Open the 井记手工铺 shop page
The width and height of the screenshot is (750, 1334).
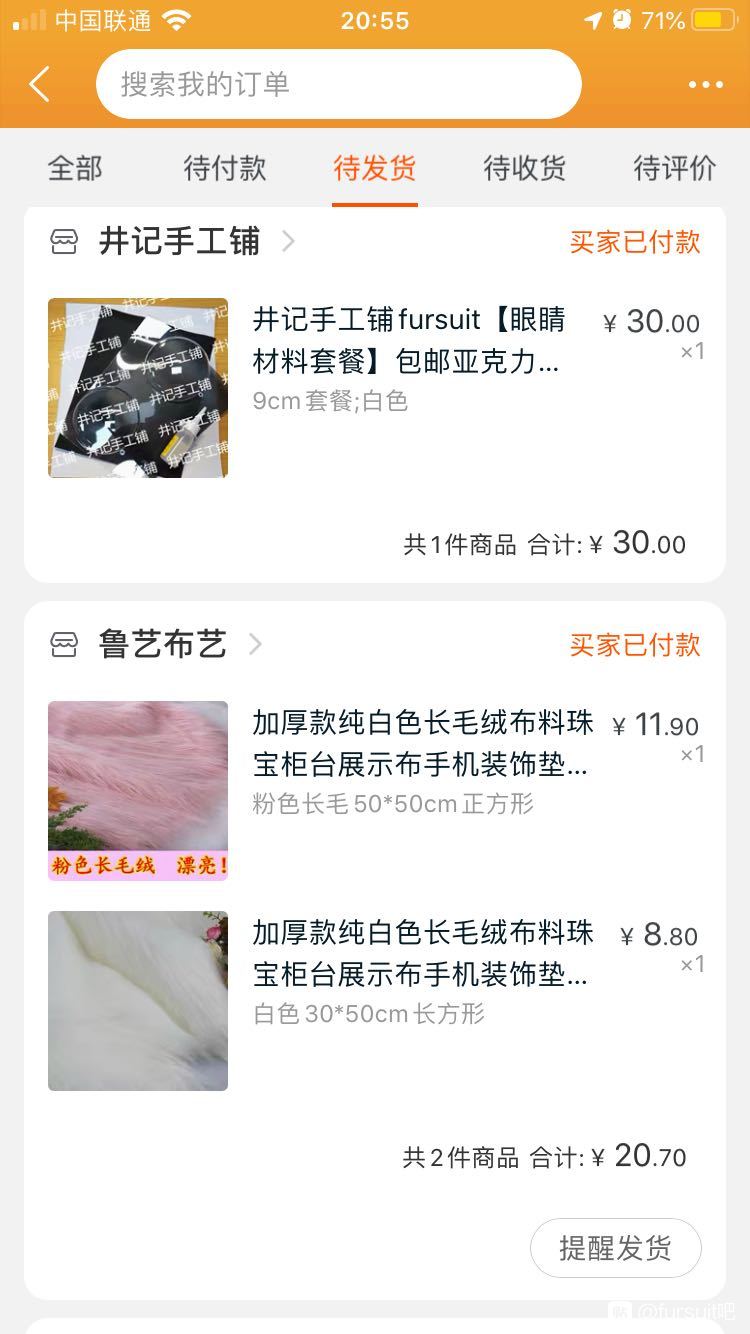point(180,241)
